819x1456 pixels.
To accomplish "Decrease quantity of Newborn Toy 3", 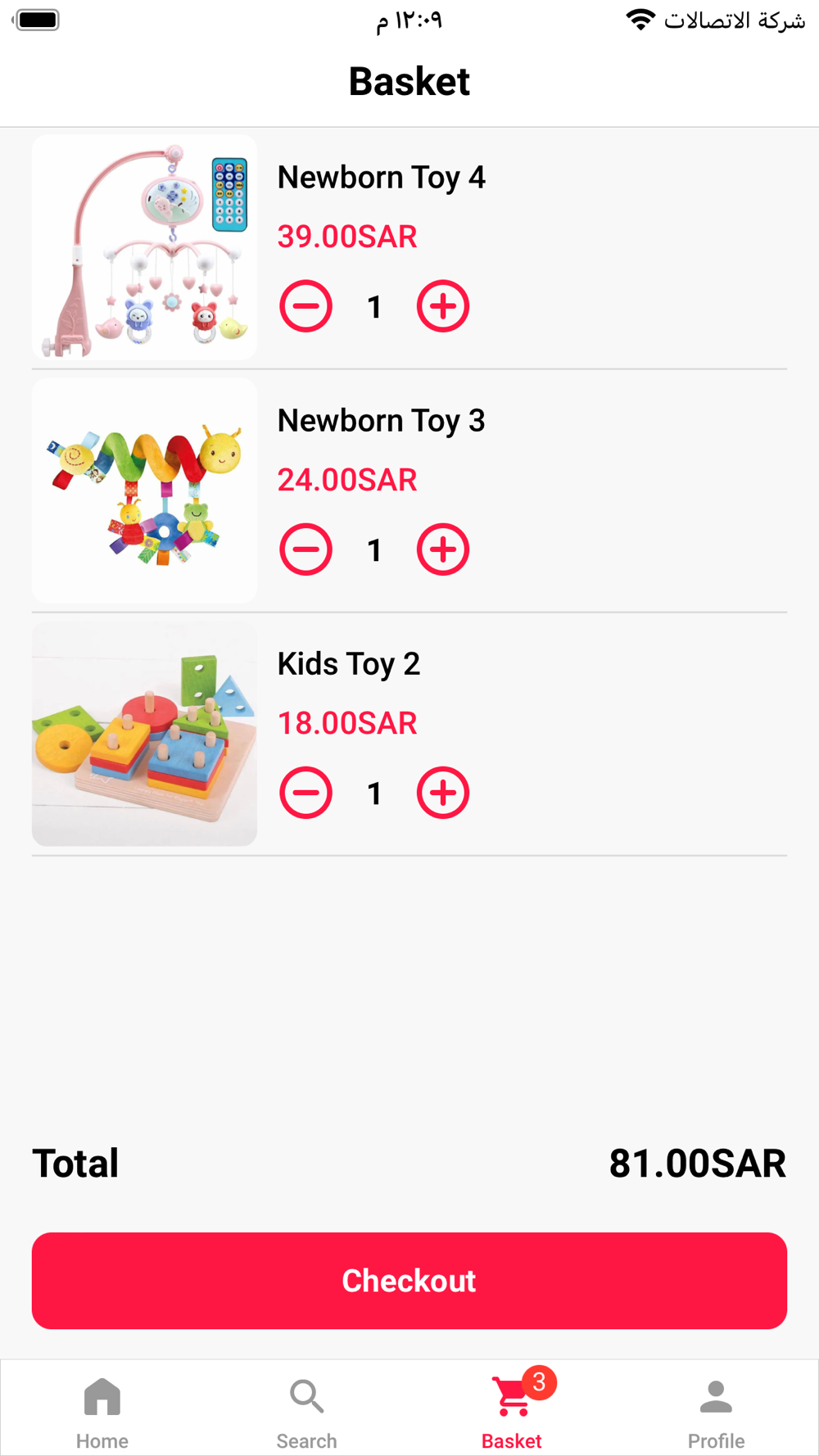I will [305, 549].
